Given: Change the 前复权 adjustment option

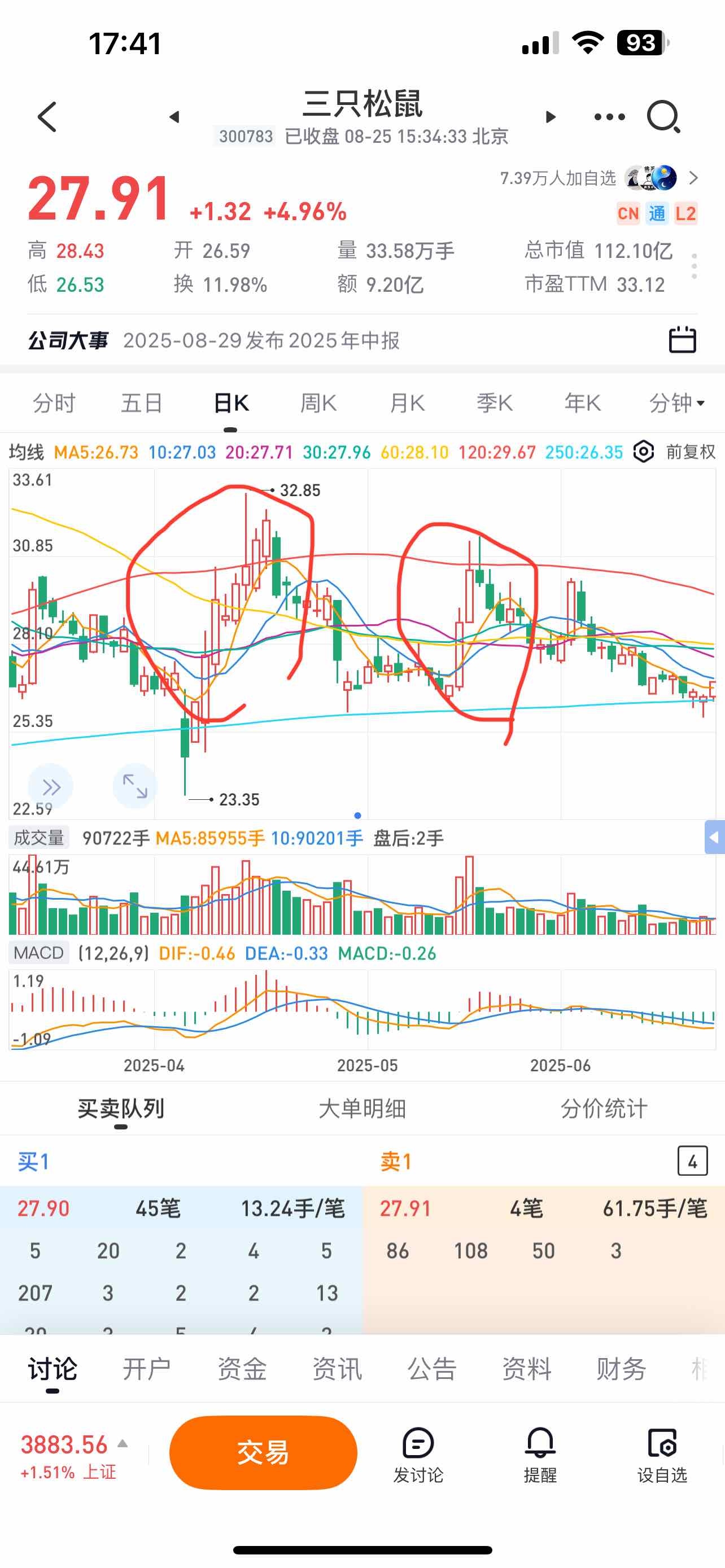Looking at the screenshot, I should (x=691, y=452).
